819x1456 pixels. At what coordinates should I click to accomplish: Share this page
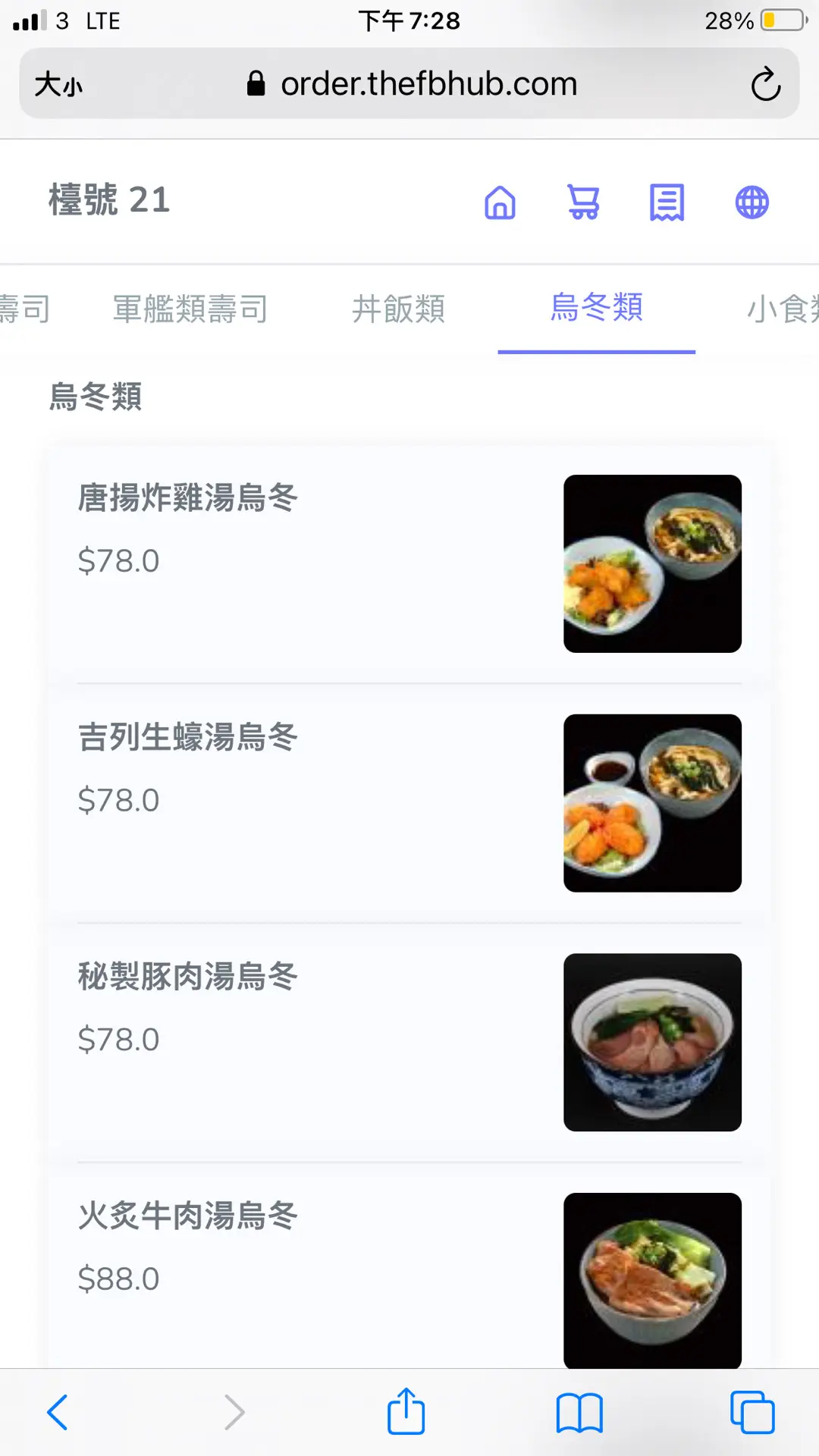click(406, 1412)
